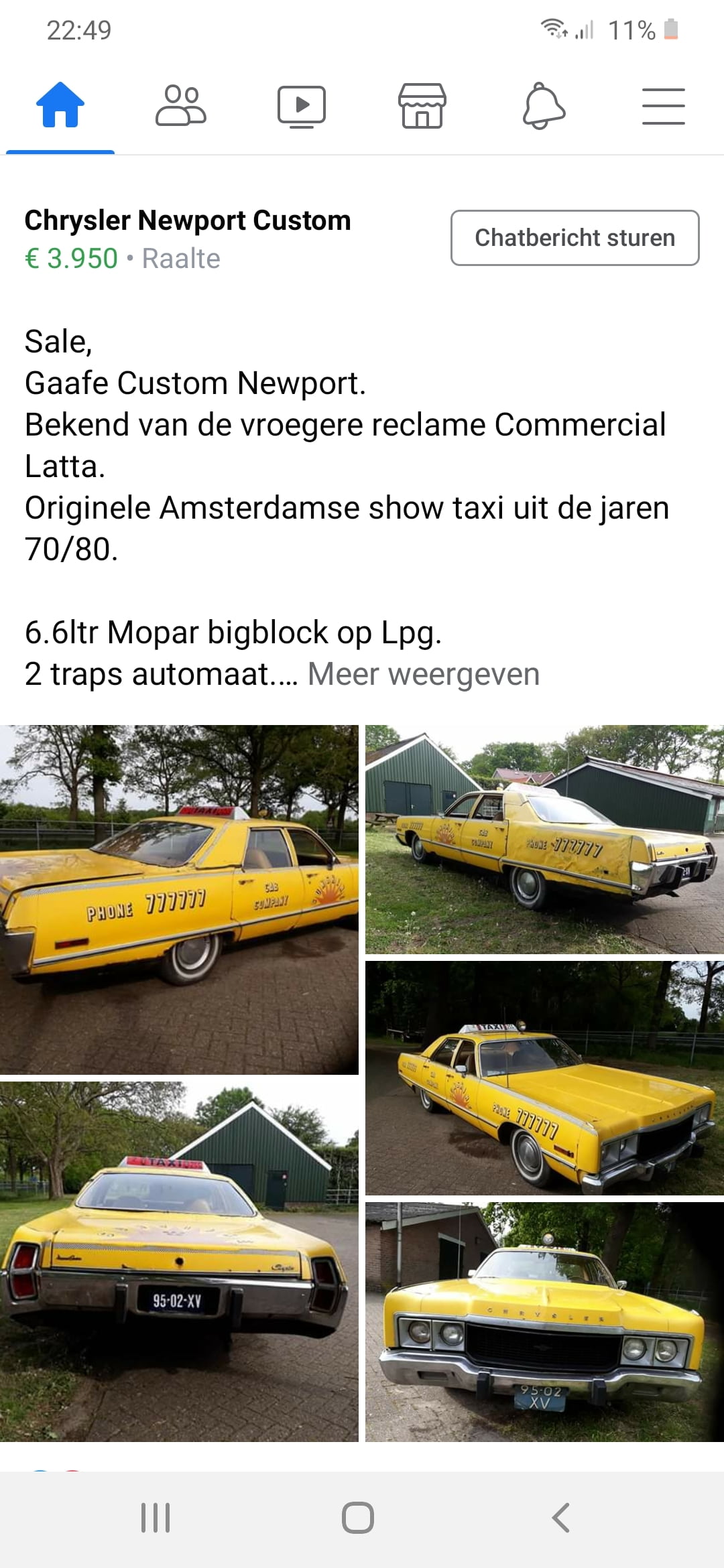Viewport: 724px width, 1568px height.
Task: Expand description with Meer weergeven
Action: click(x=423, y=674)
